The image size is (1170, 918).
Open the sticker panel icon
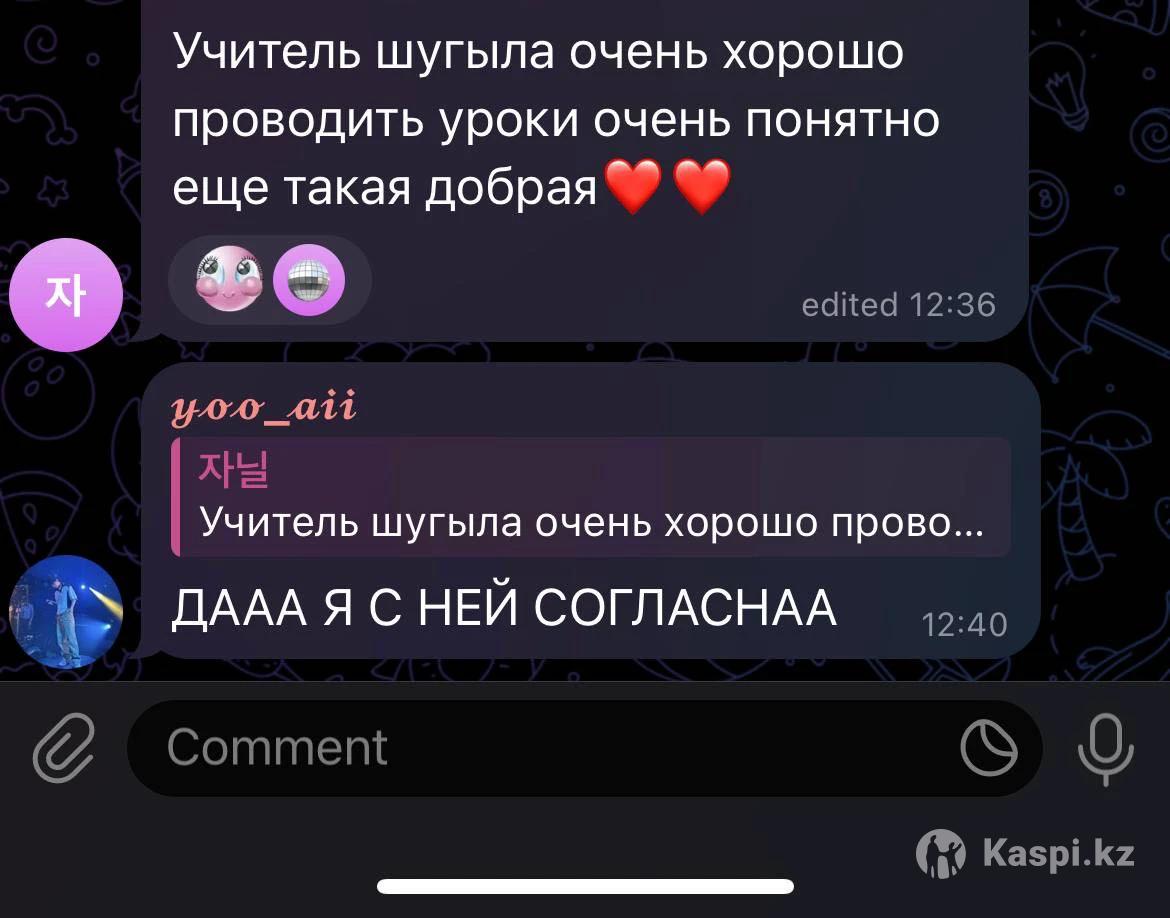coord(988,750)
